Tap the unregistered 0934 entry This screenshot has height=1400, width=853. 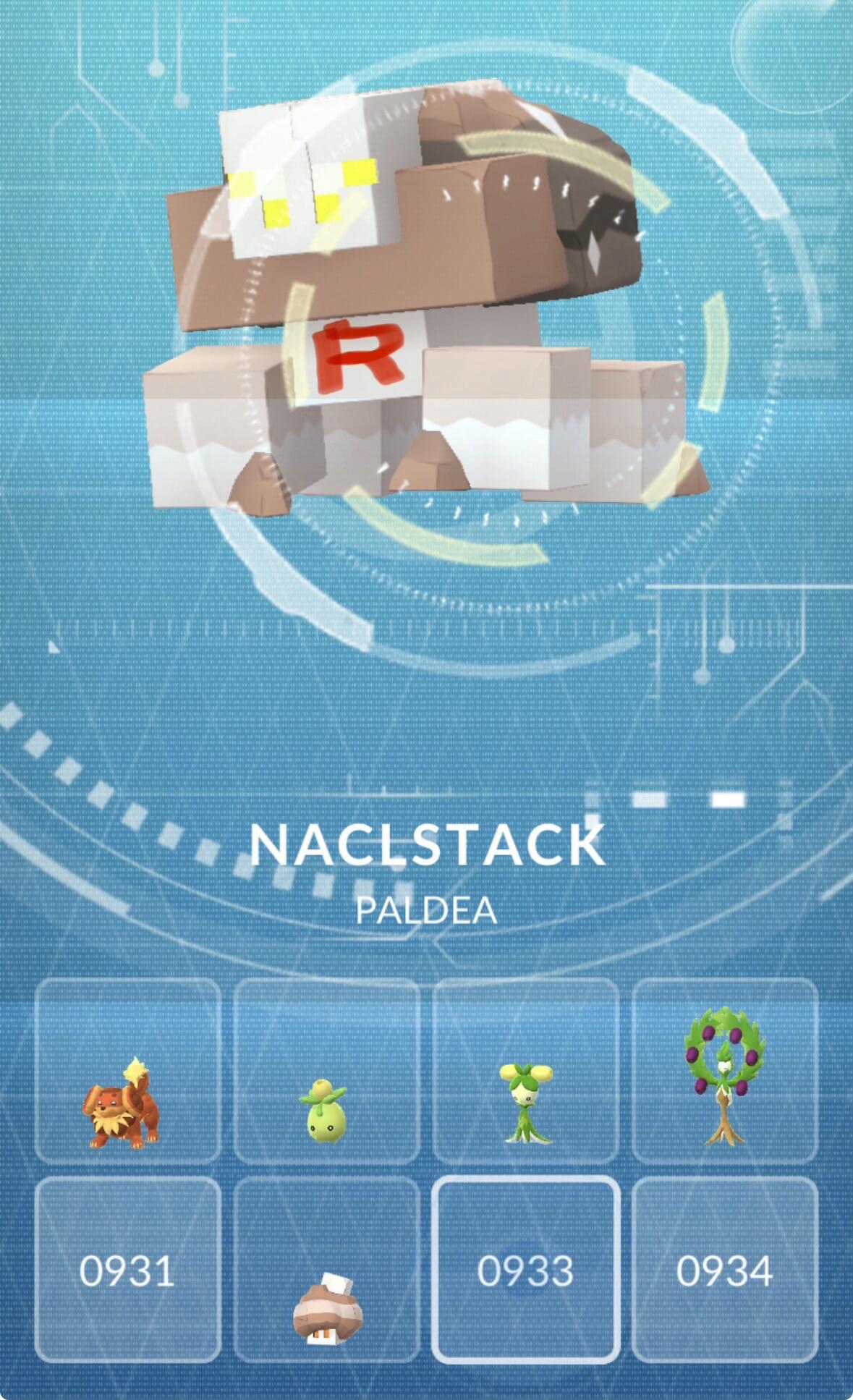725,1270
